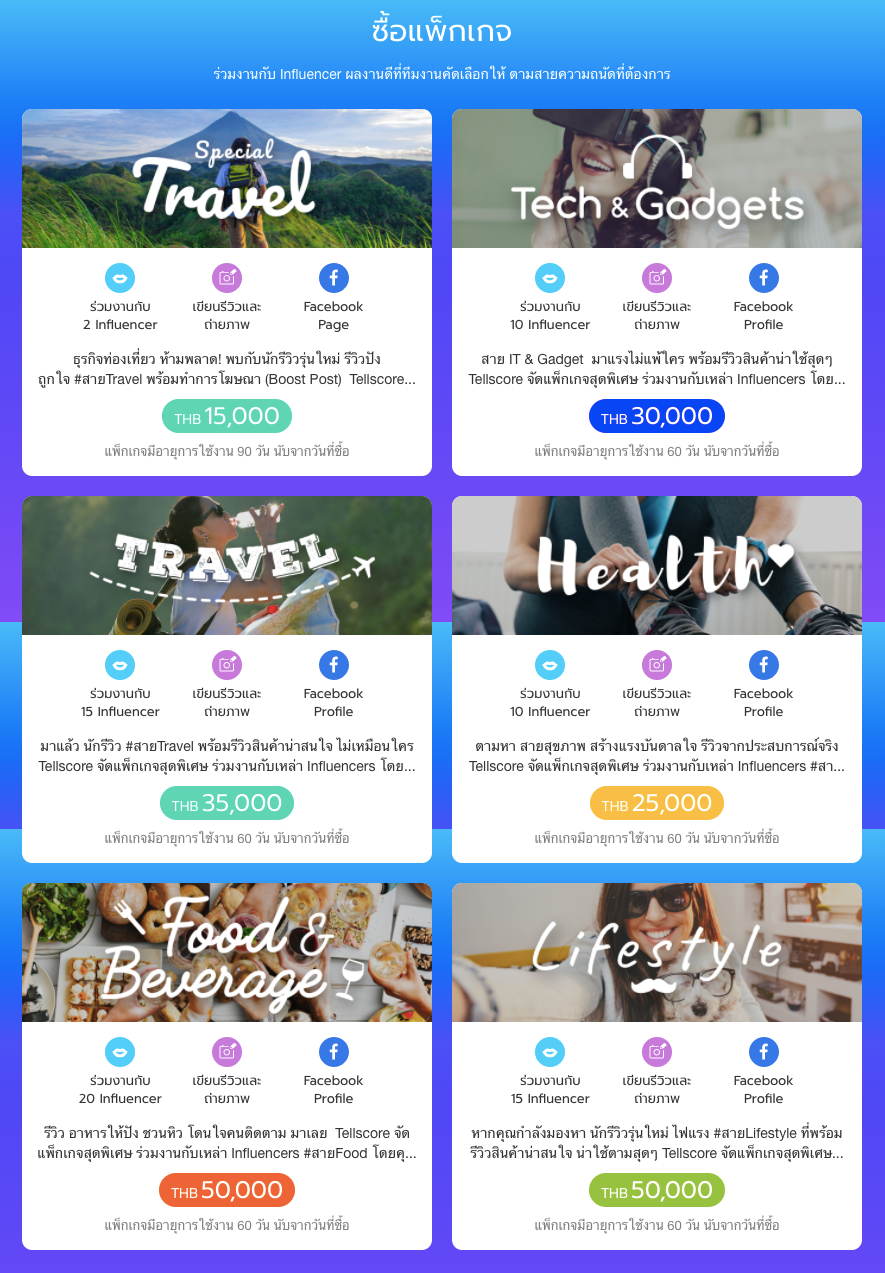Open the Lifestyle package card
This screenshot has width=885, height=1273.
tap(657, 952)
